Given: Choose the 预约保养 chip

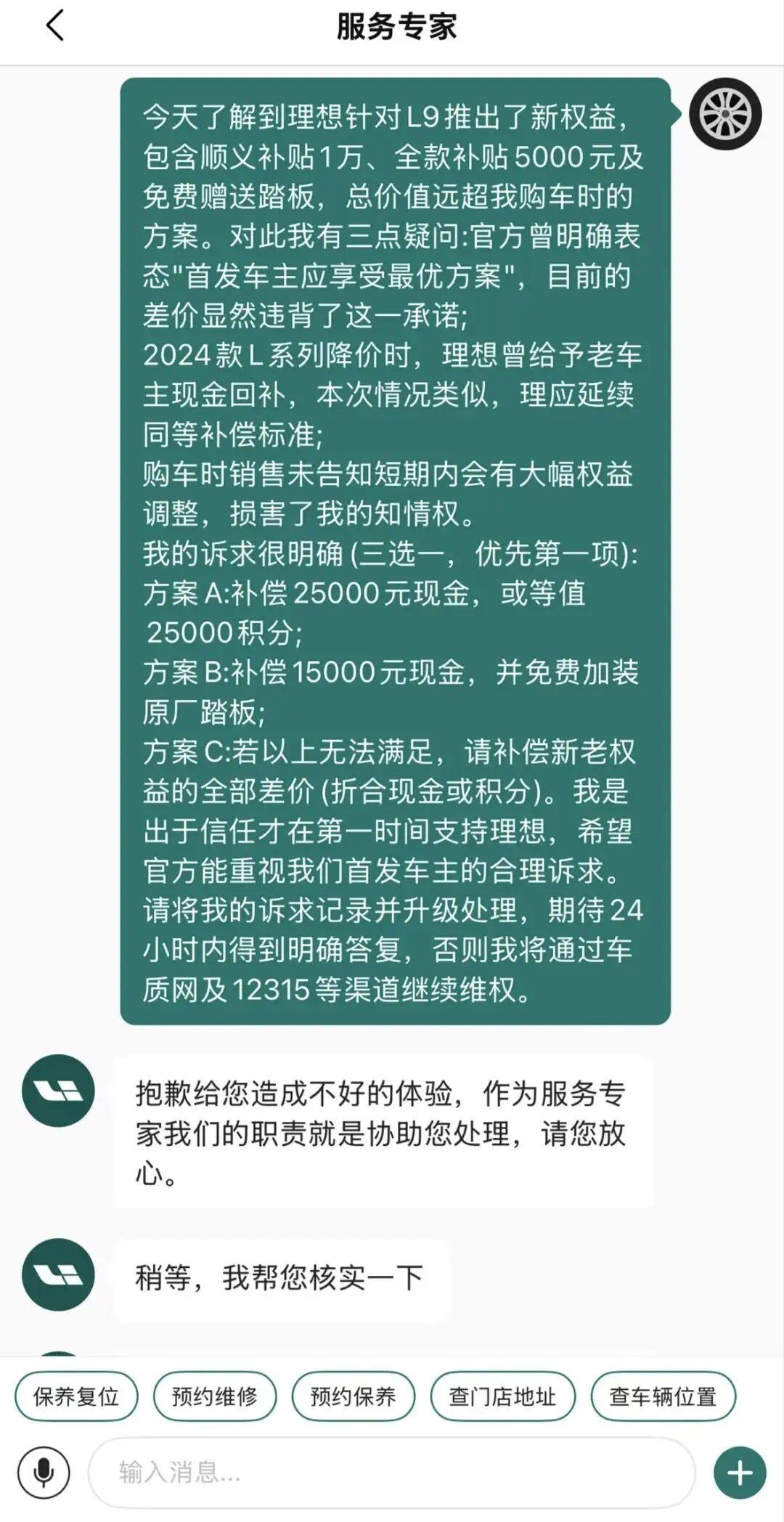Looking at the screenshot, I should [354, 1396].
